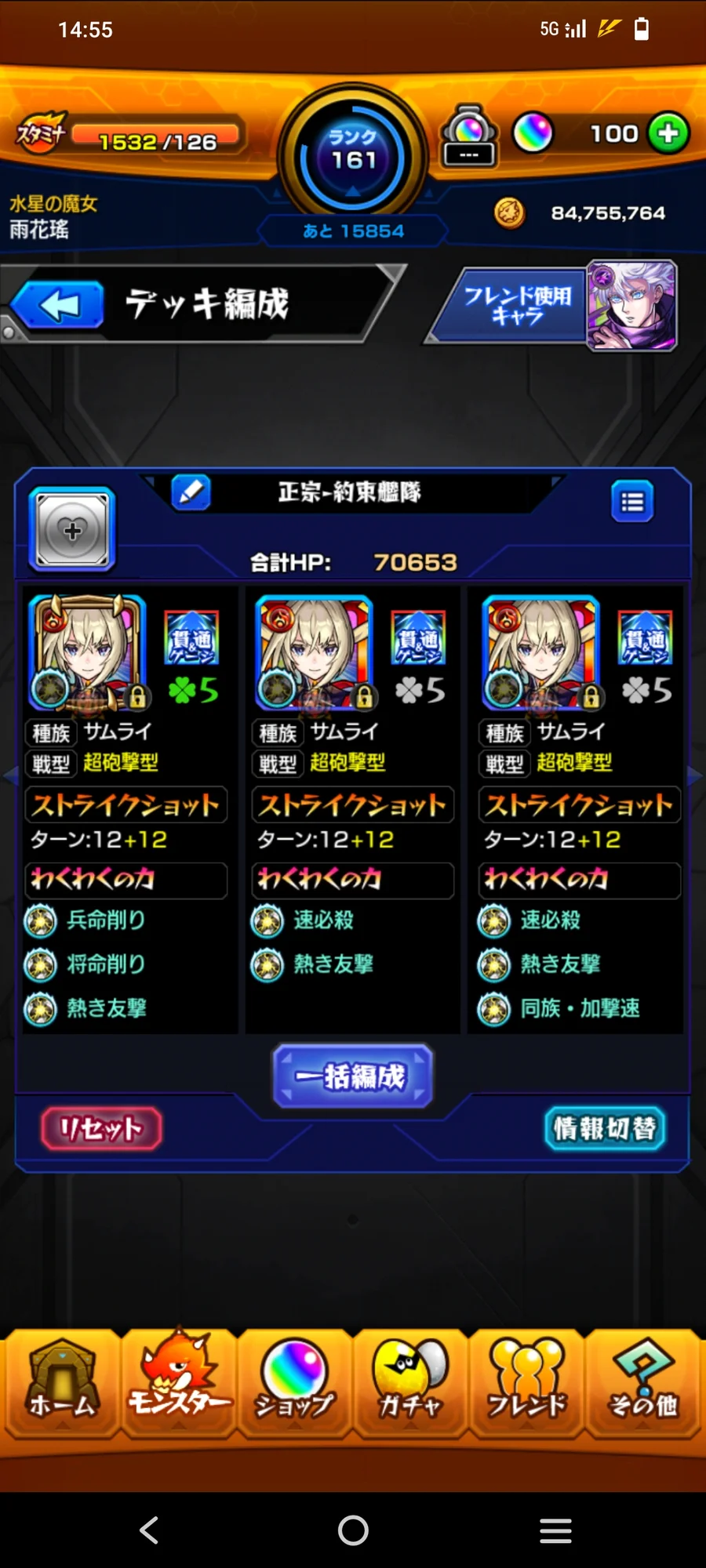Reset the deck with リセット

coord(101,1129)
